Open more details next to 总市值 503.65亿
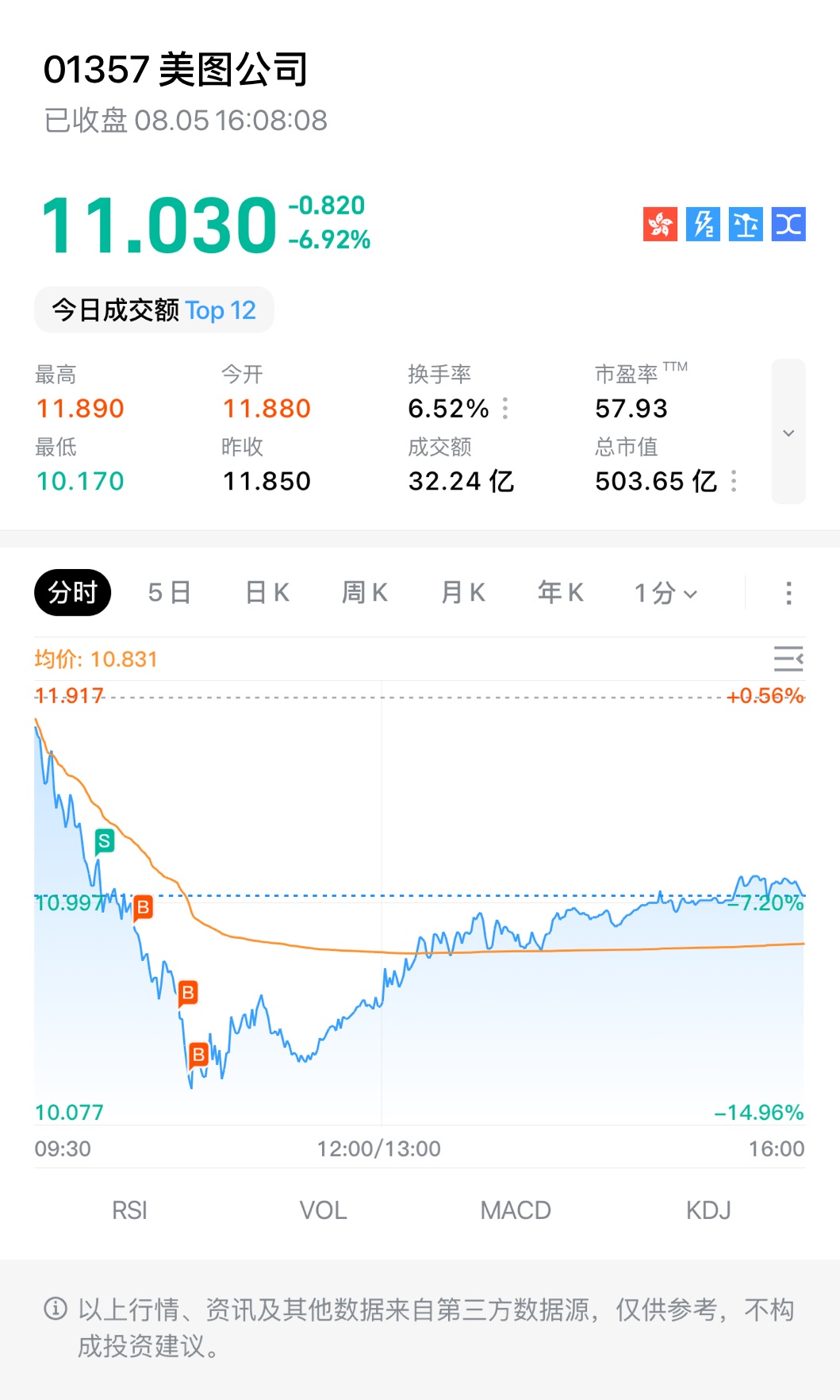 tap(734, 481)
